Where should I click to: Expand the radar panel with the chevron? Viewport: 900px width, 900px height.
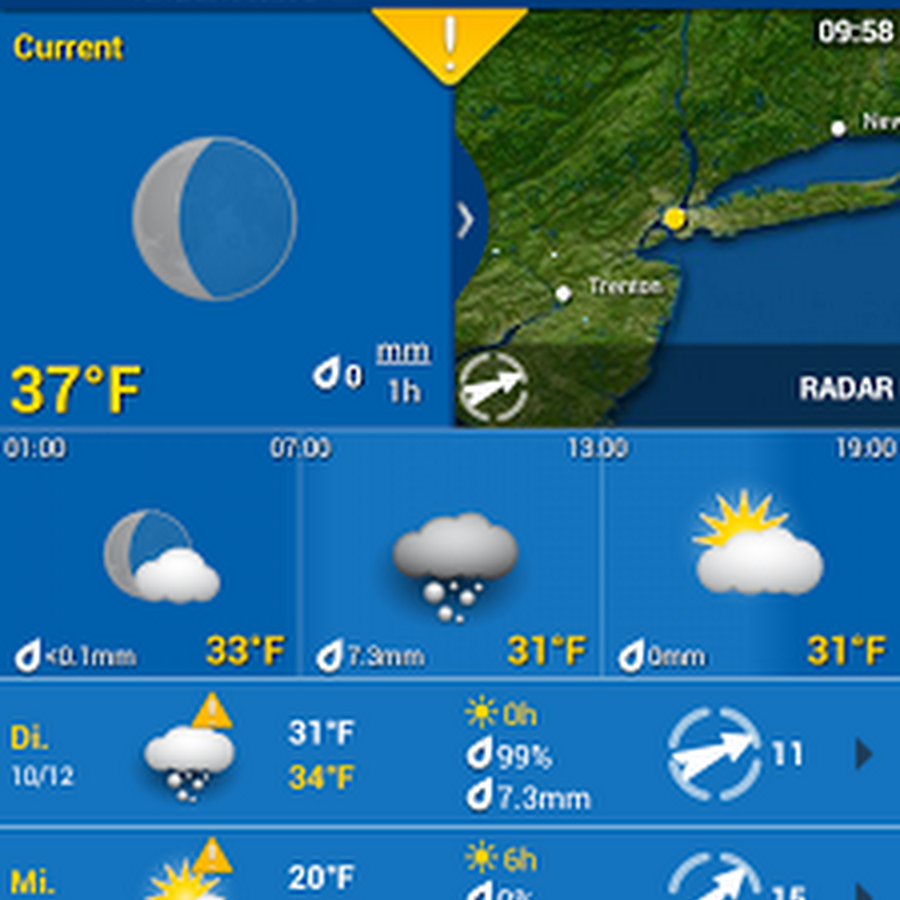coord(466,221)
